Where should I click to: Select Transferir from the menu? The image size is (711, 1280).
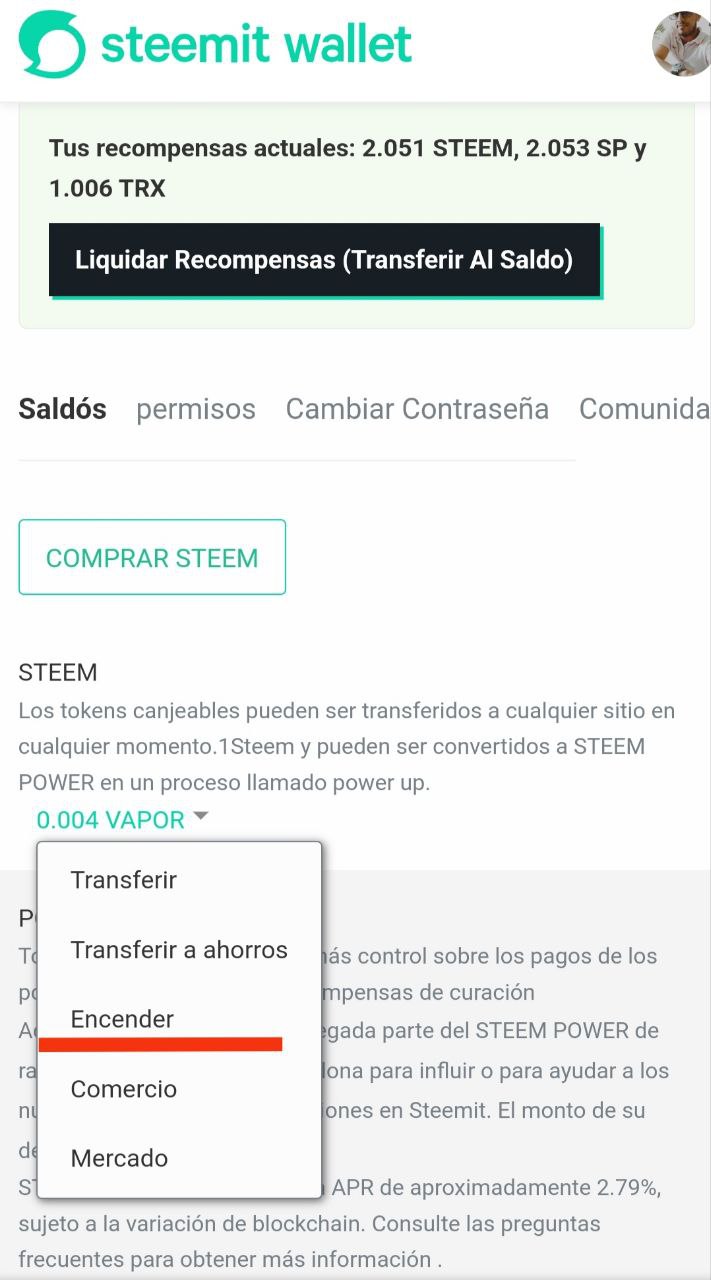124,880
